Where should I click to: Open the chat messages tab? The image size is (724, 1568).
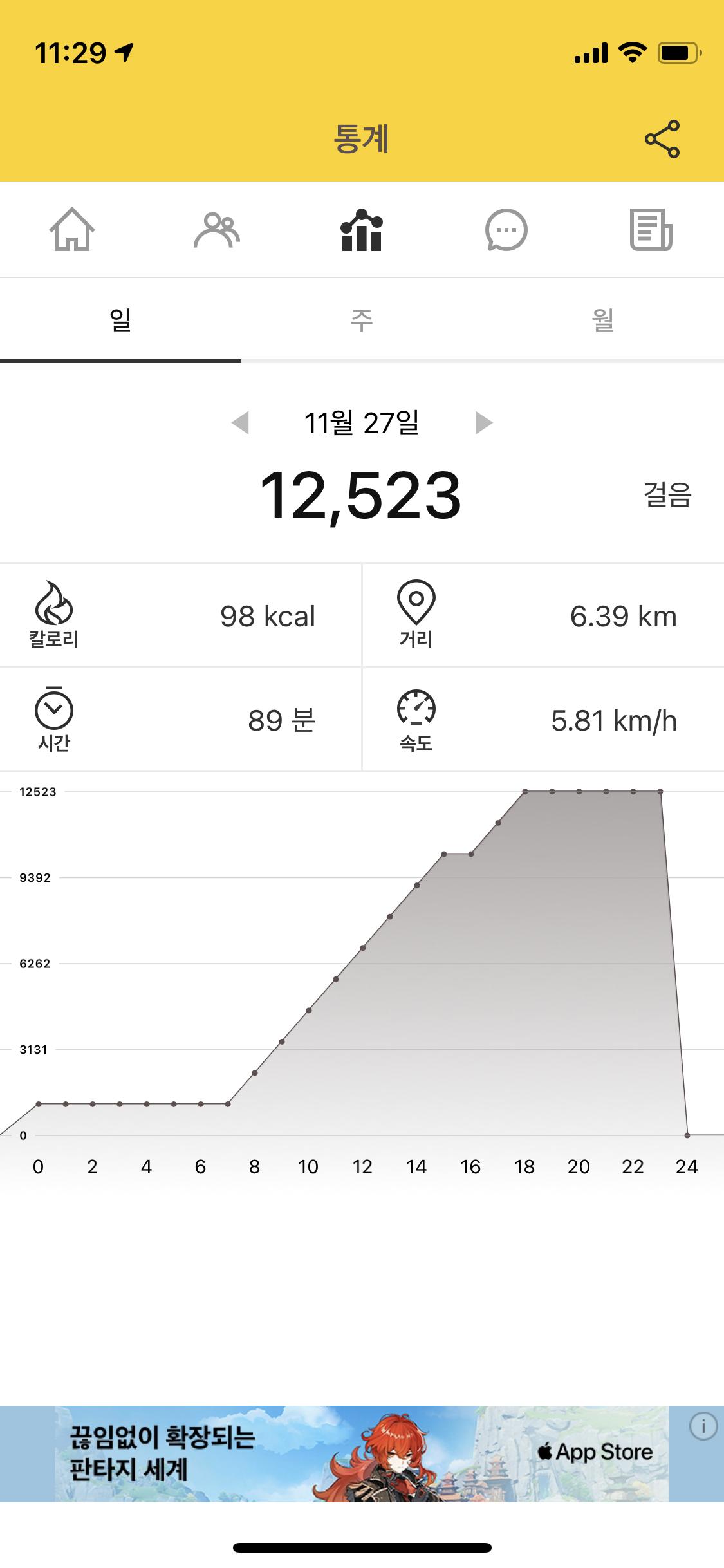506,230
